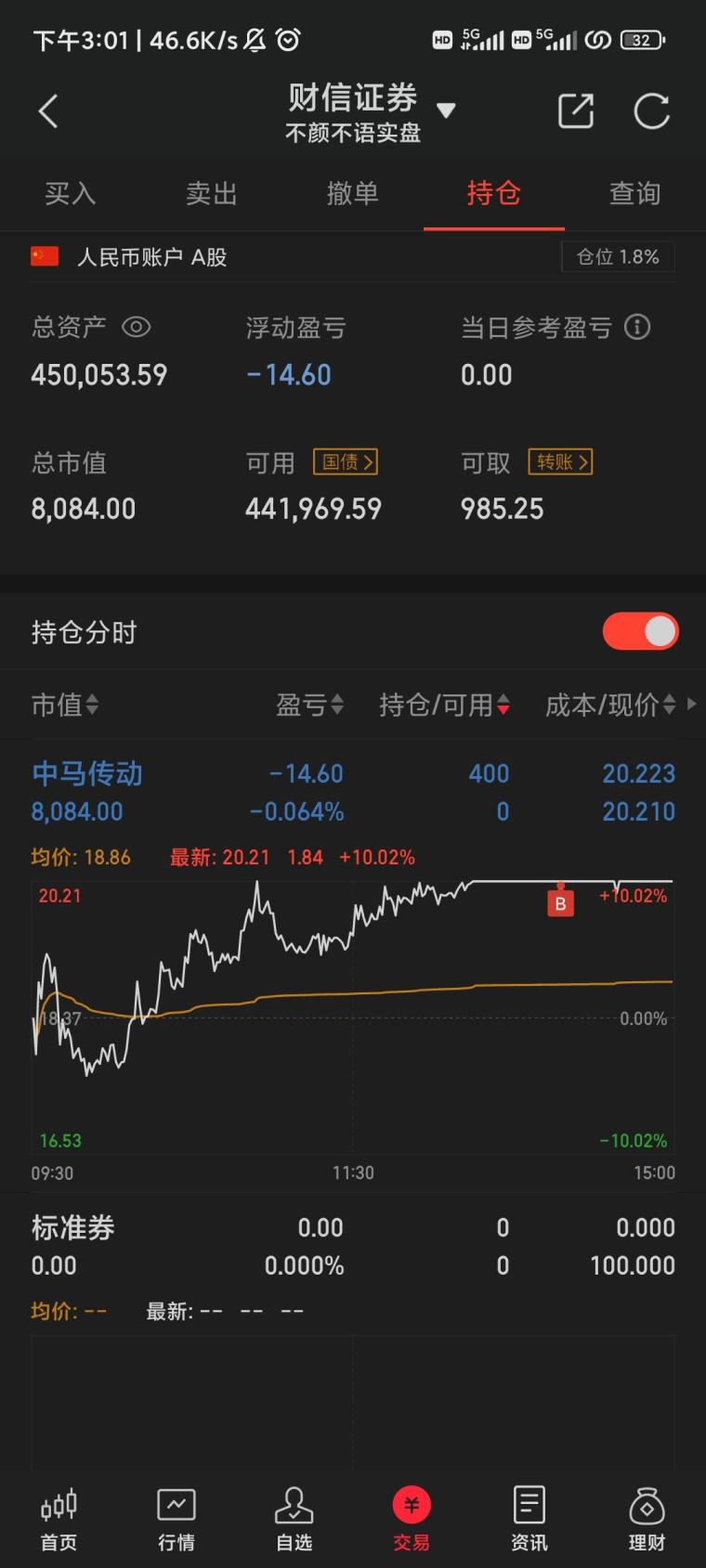
Task: Open the 自选 watchlist tab
Action: pyautogui.click(x=294, y=1519)
